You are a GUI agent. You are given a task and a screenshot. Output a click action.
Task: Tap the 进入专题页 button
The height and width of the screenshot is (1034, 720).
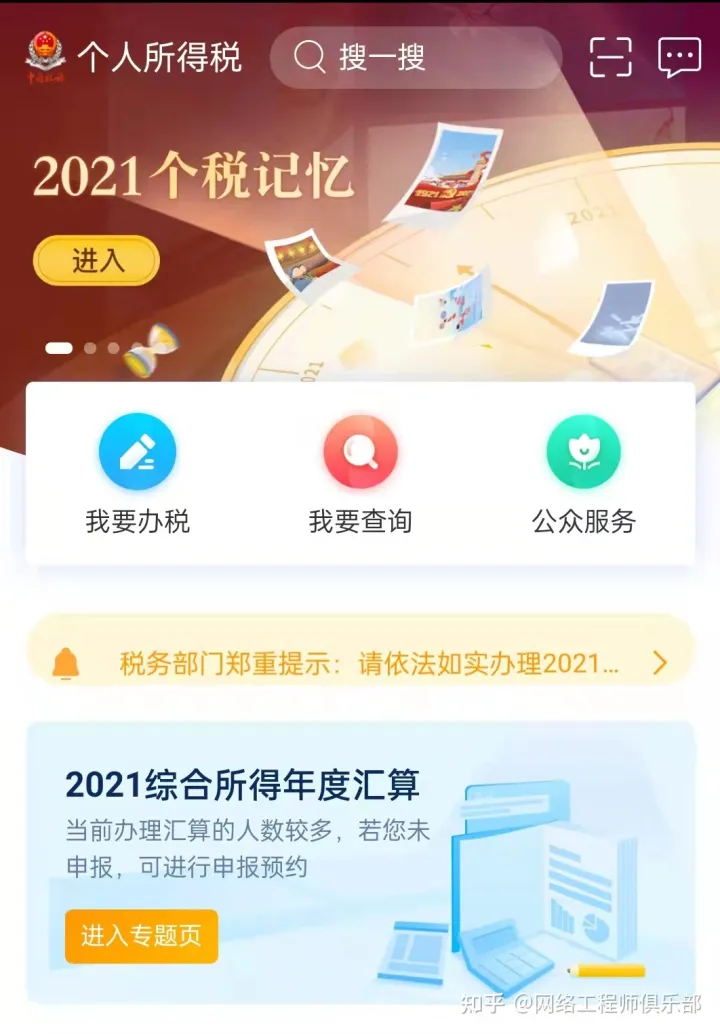(141, 936)
